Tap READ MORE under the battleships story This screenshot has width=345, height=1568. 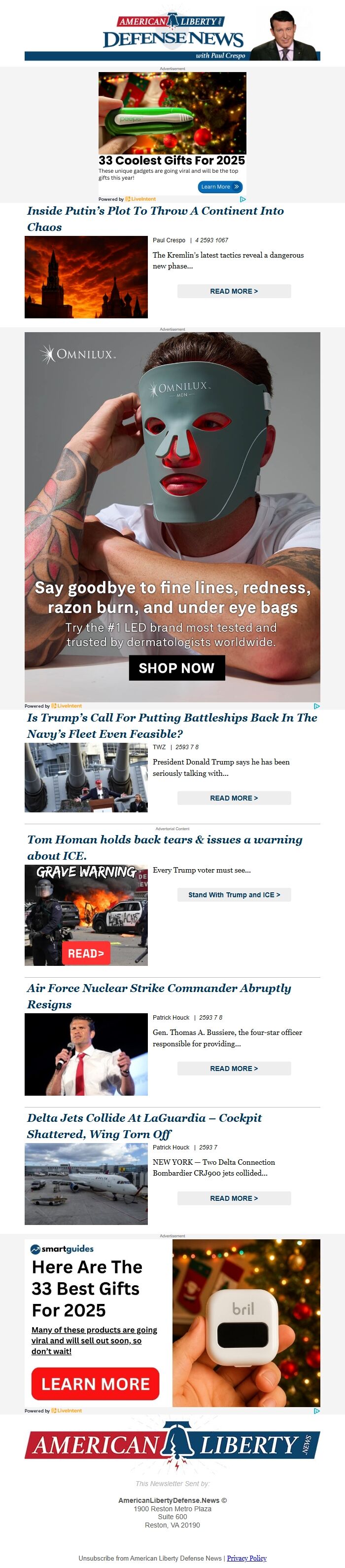pos(234,798)
